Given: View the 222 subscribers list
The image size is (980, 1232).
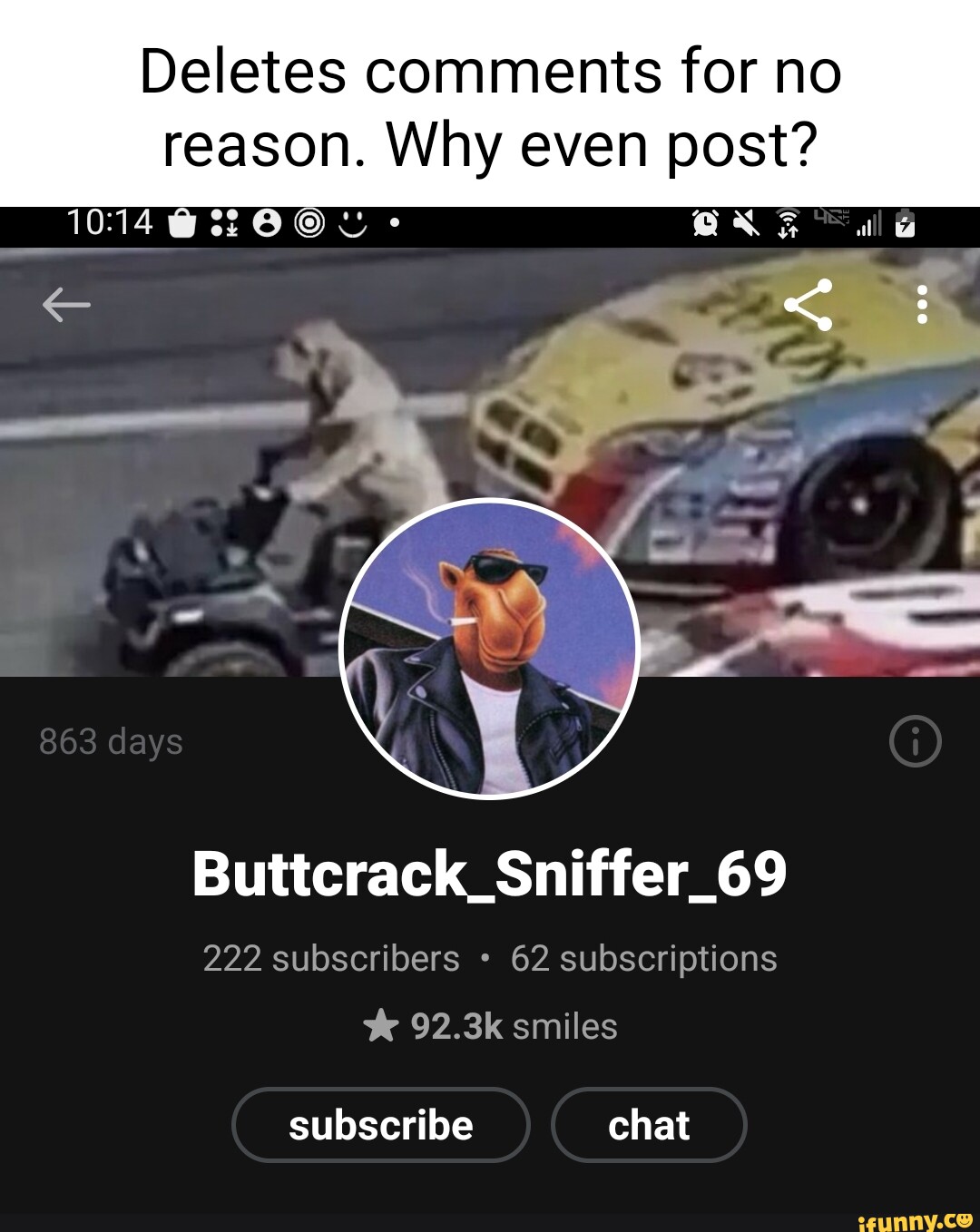Looking at the screenshot, I should (329, 957).
